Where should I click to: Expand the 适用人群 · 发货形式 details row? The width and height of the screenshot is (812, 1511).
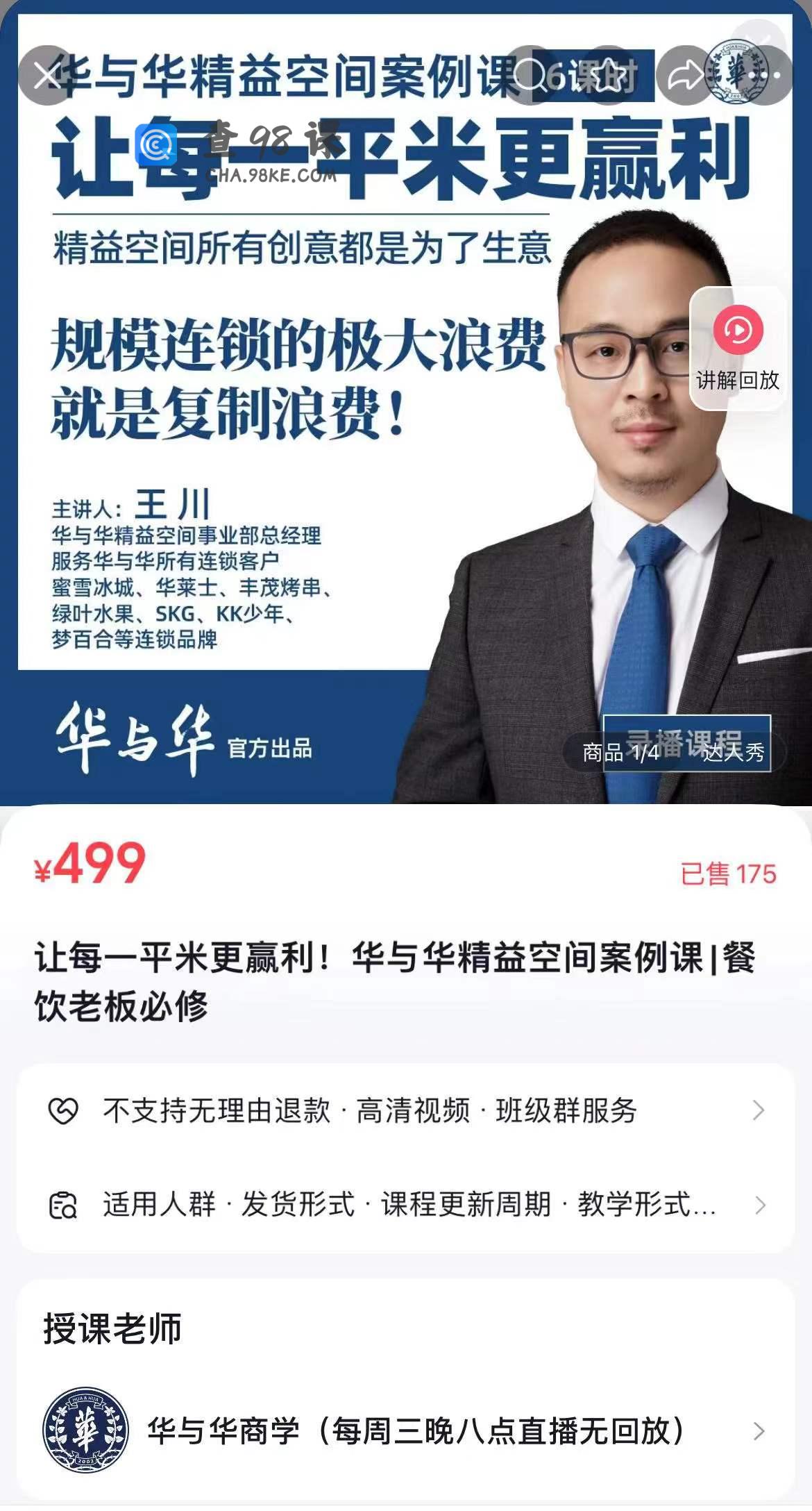(405, 1205)
